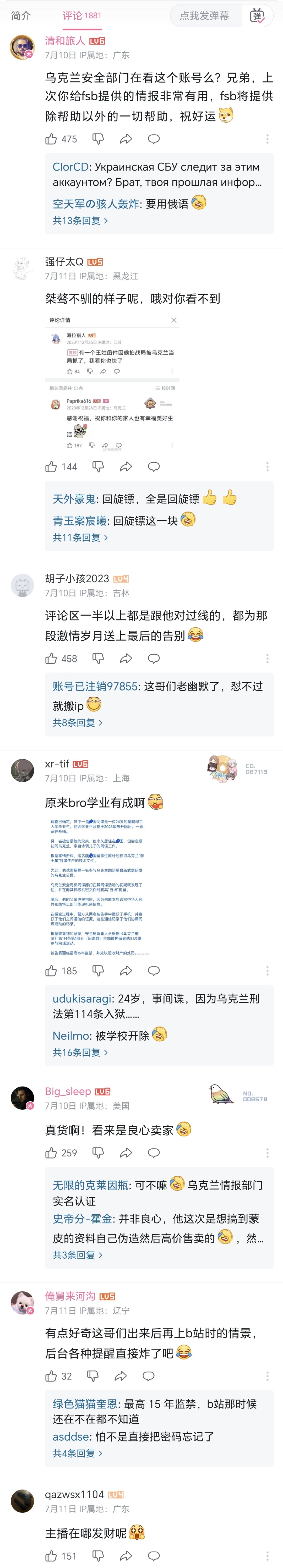
Task: Reply to 俺舅来河沟's comment
Action: (149, 1376)
